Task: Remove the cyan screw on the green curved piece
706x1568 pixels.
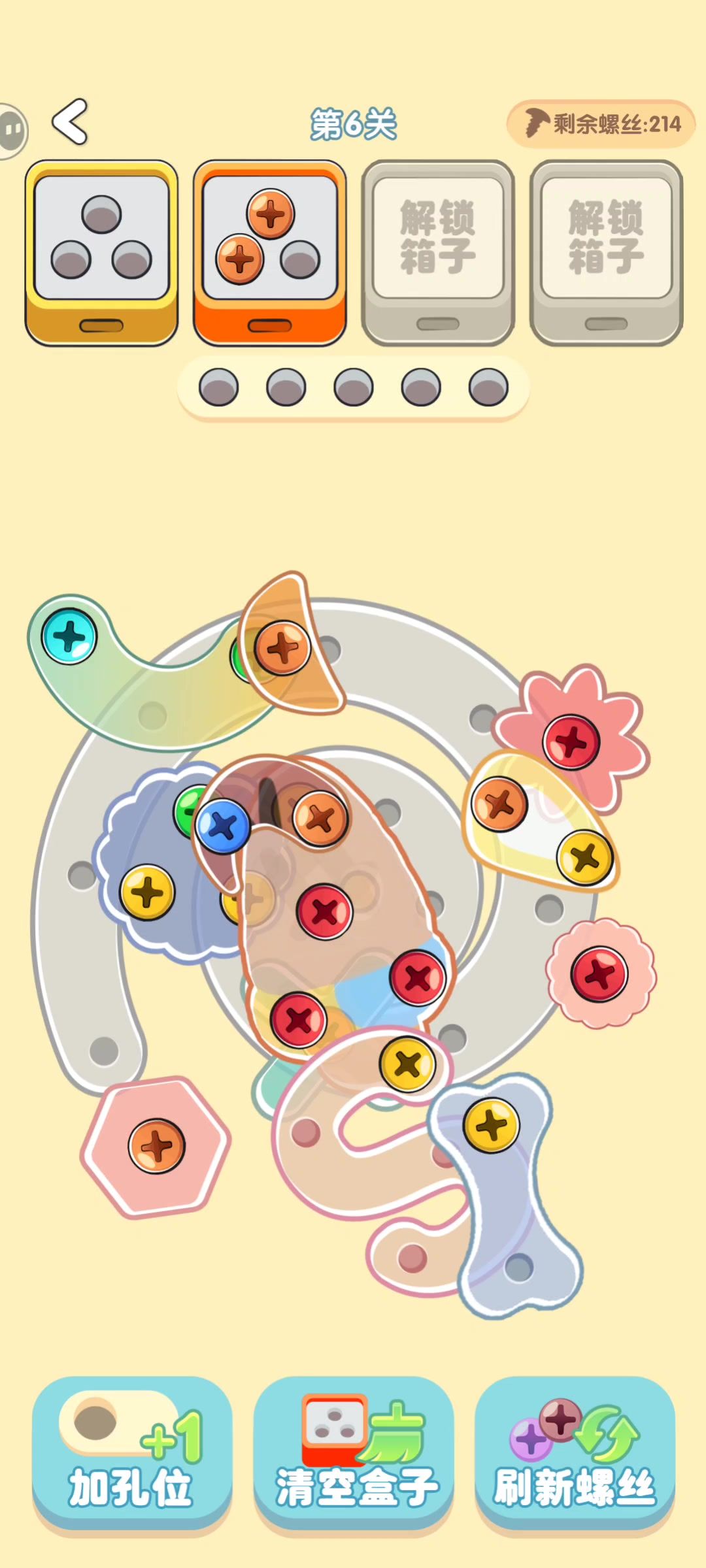Action: 69,636
